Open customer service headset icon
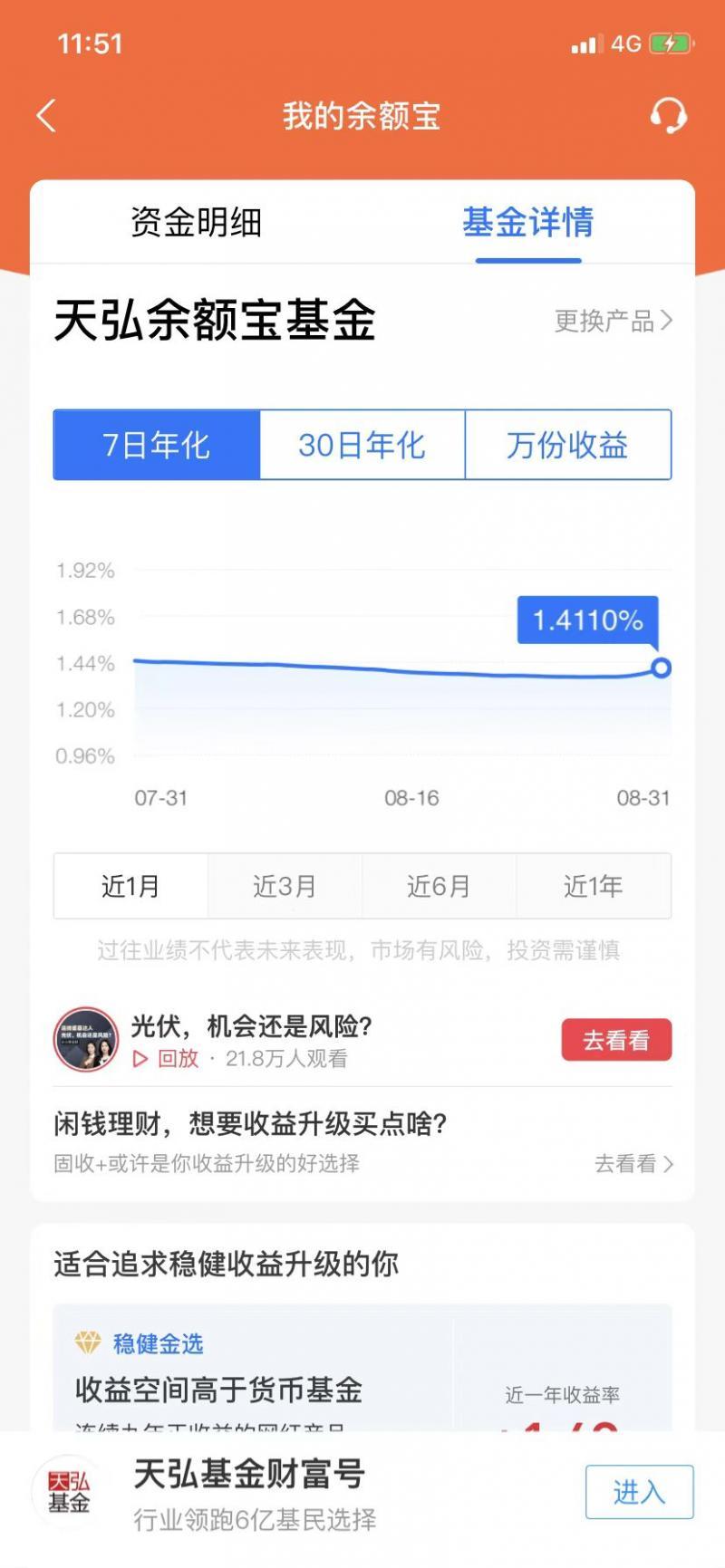 pos(668,116)
